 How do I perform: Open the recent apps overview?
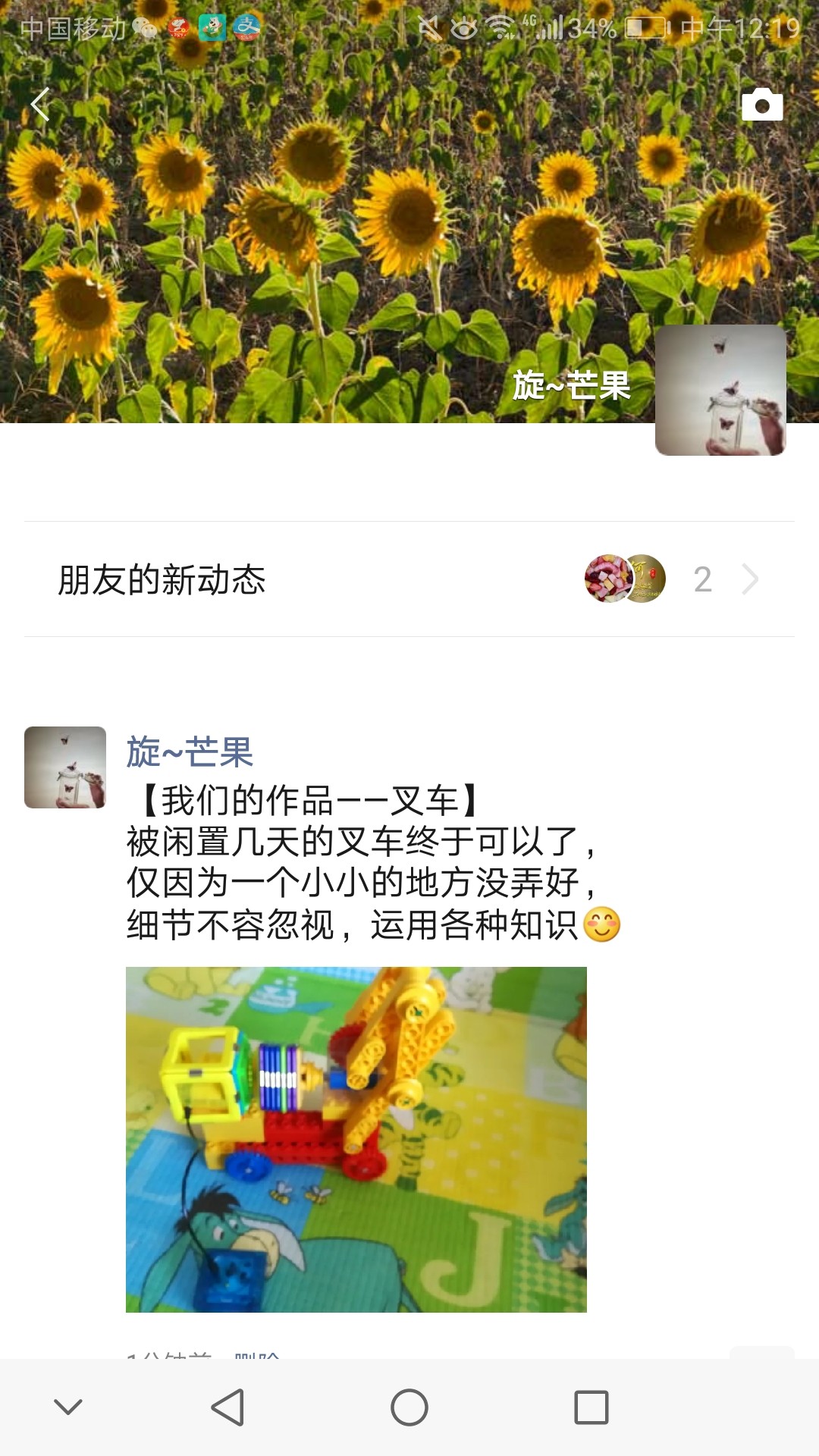tap(591, 1407)
